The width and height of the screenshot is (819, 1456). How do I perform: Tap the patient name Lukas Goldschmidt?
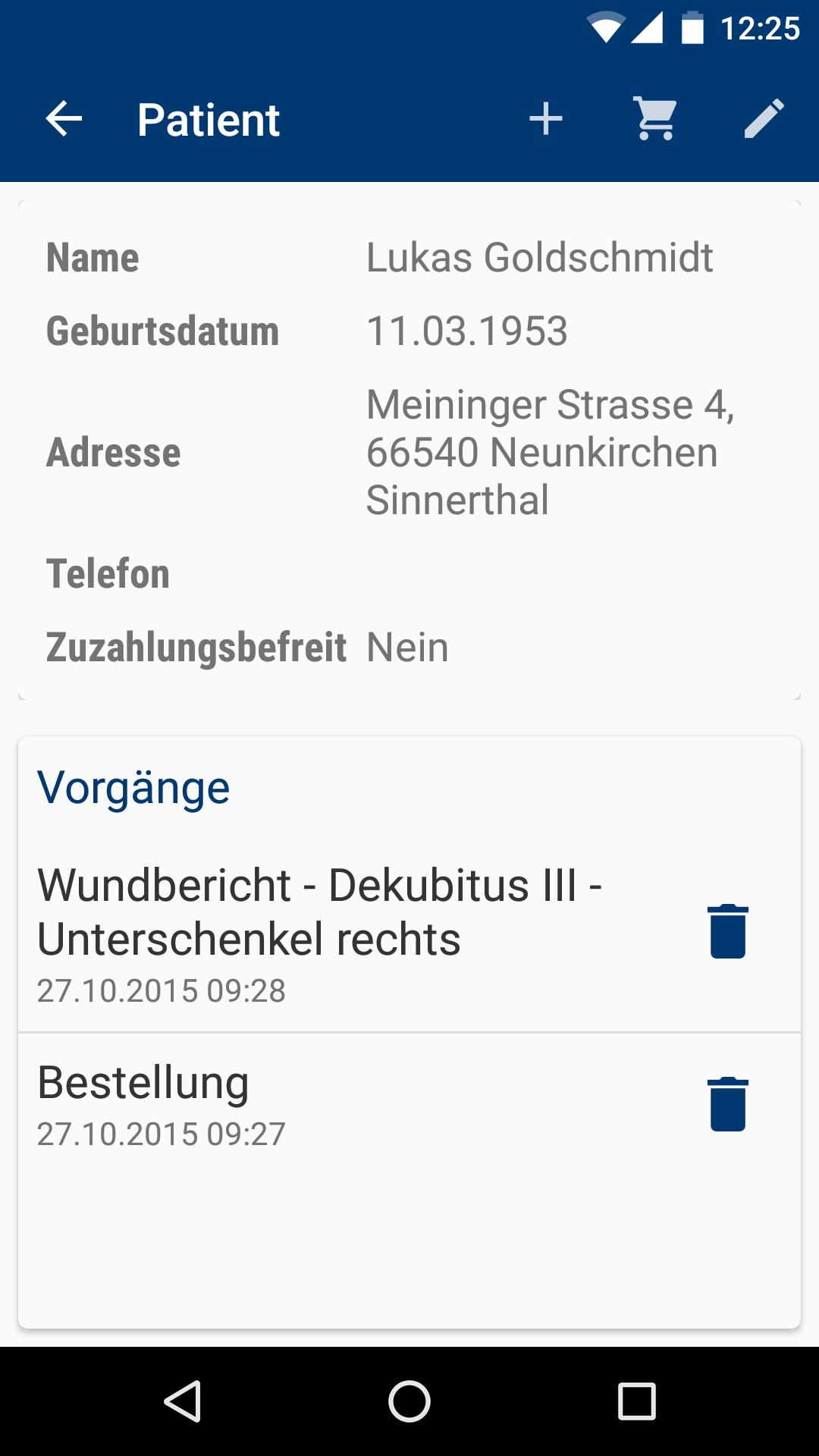click(538, 257)
